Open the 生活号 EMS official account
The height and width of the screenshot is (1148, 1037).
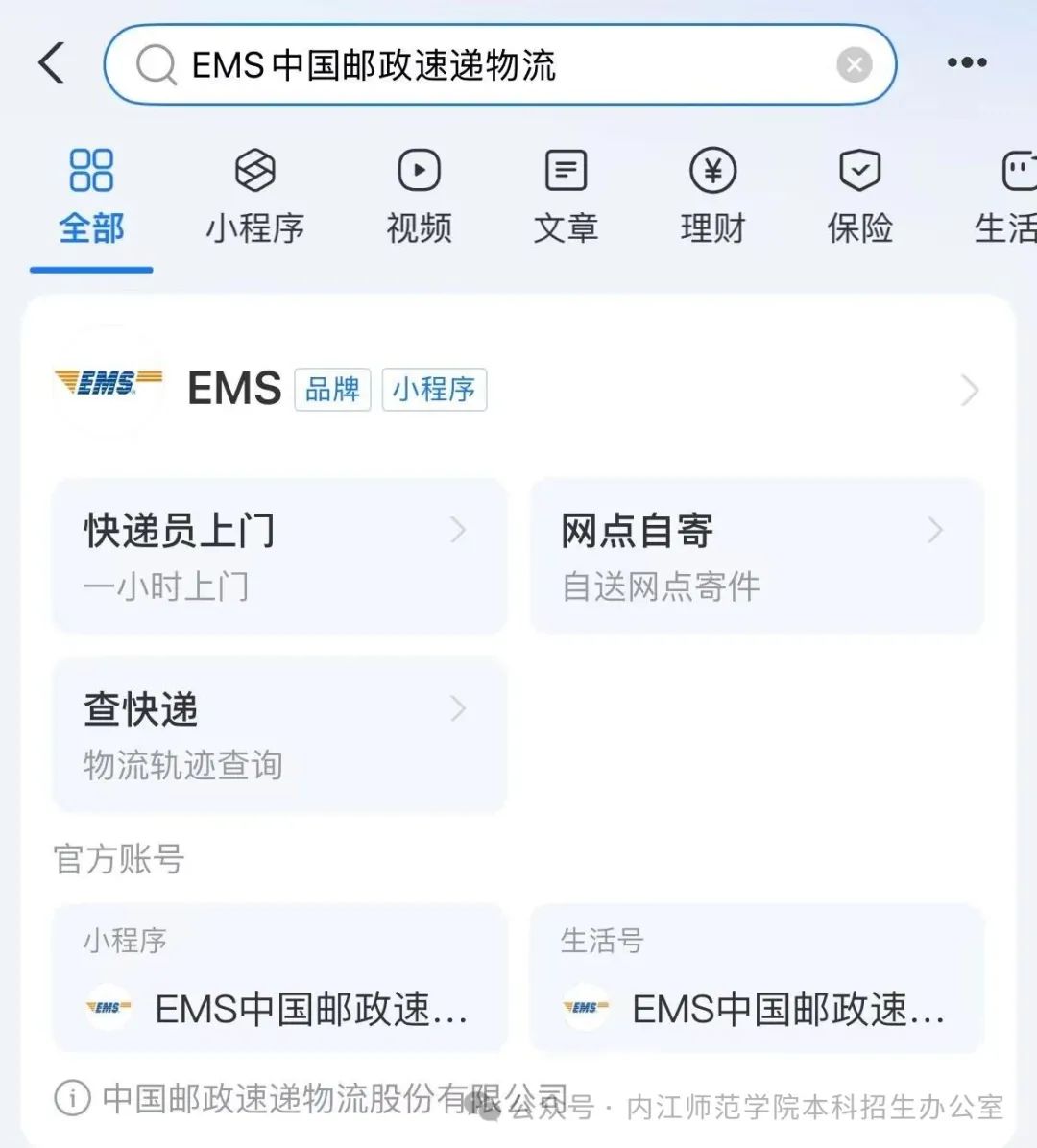click(x=757, y=979)
